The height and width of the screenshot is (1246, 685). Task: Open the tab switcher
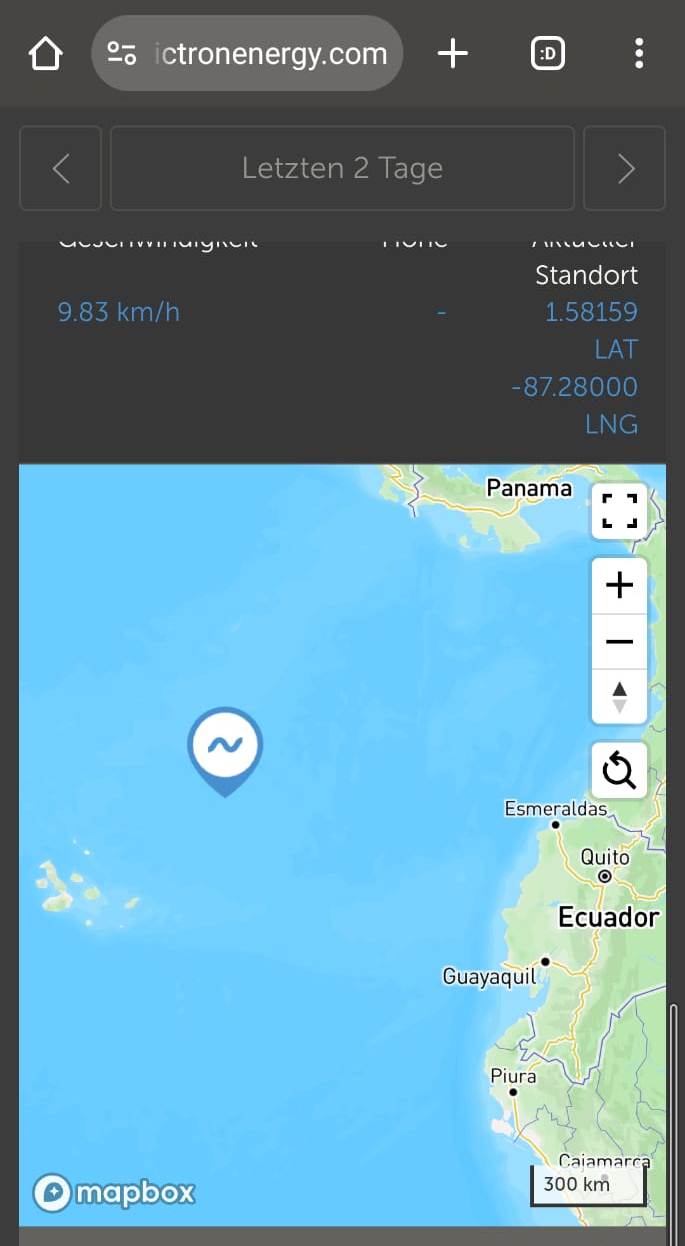[x=547, y=54]
